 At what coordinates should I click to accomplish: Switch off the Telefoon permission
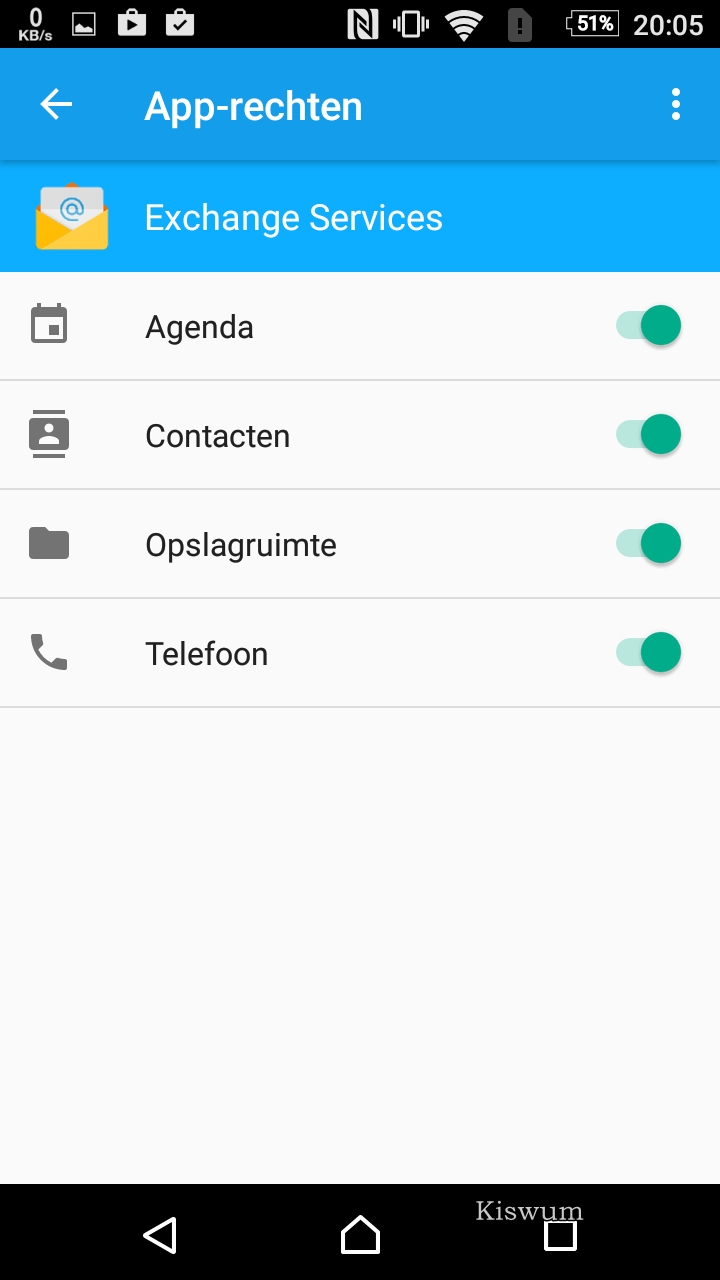[x=649, y=653]
